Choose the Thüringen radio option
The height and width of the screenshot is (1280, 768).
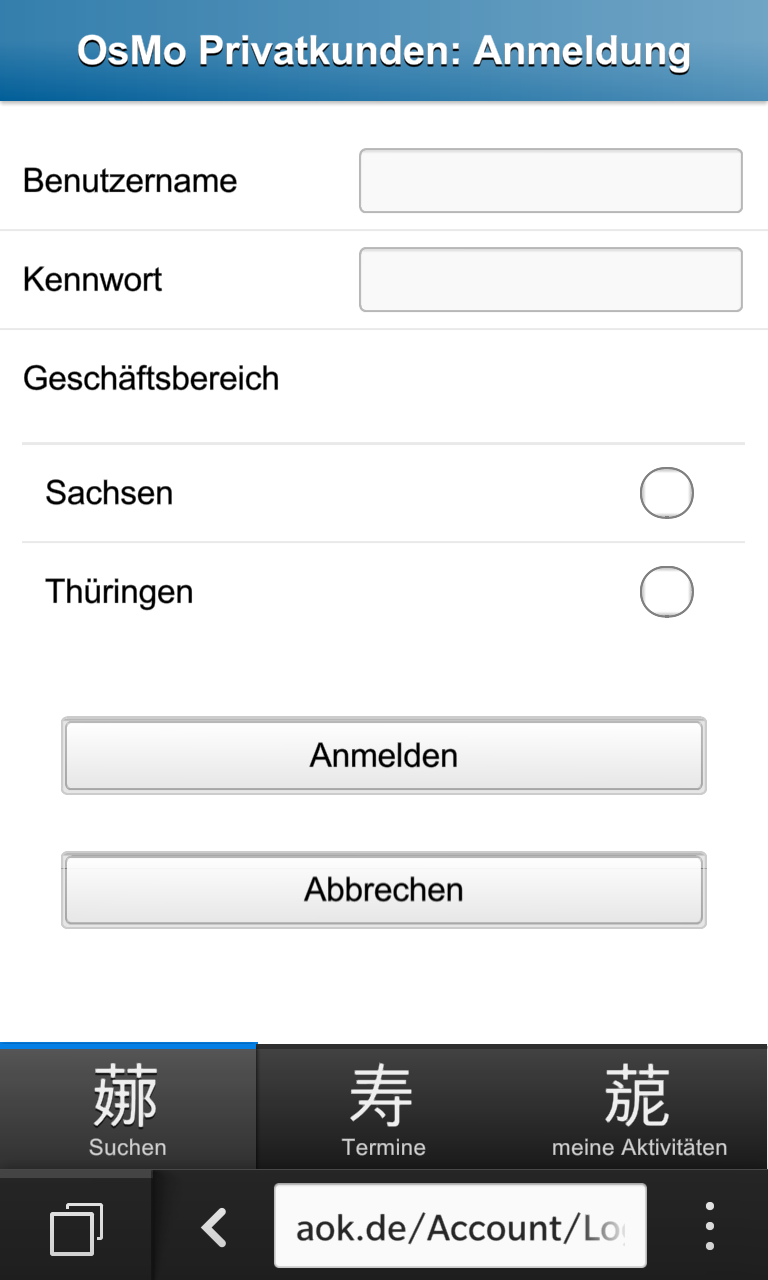click(666, 592)
